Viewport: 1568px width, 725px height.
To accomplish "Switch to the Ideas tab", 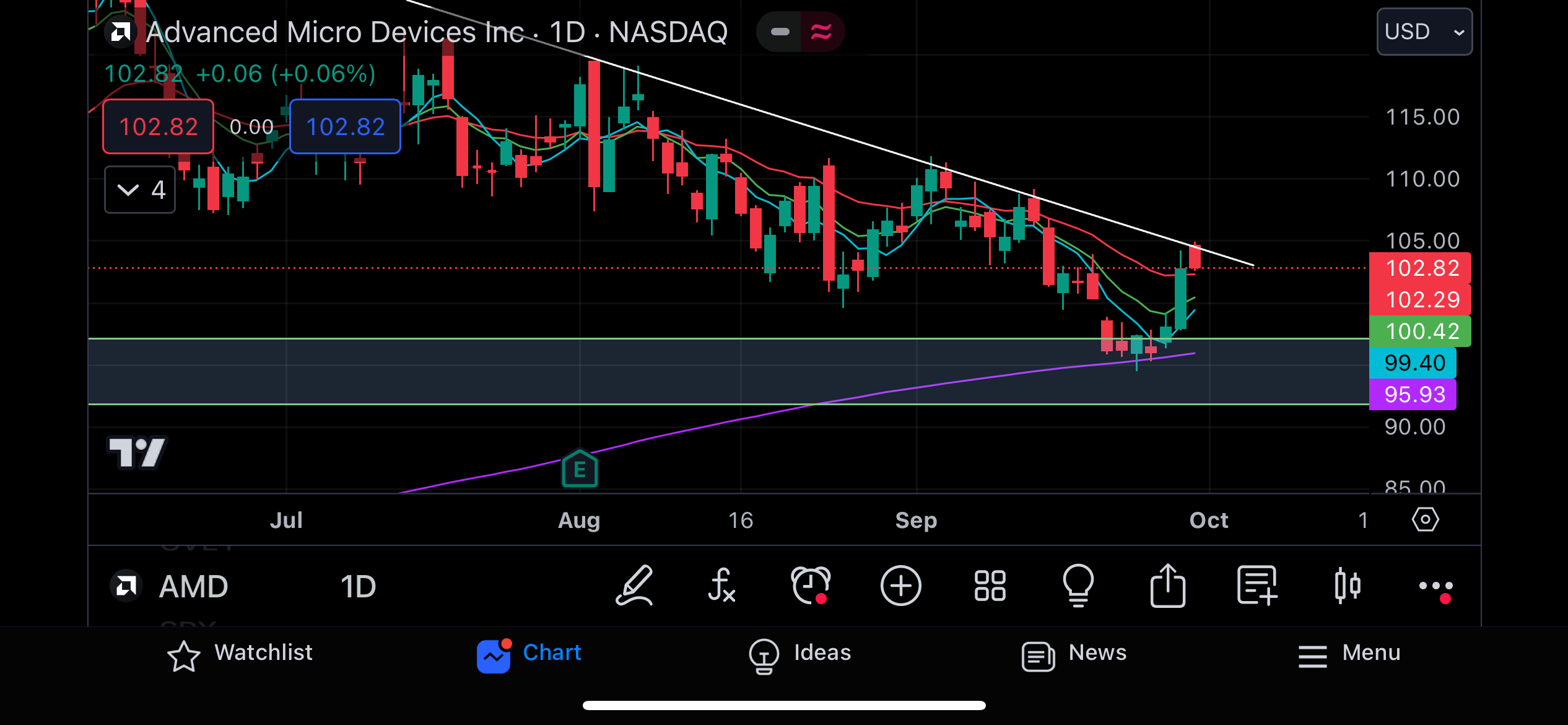I will (799, 654).
